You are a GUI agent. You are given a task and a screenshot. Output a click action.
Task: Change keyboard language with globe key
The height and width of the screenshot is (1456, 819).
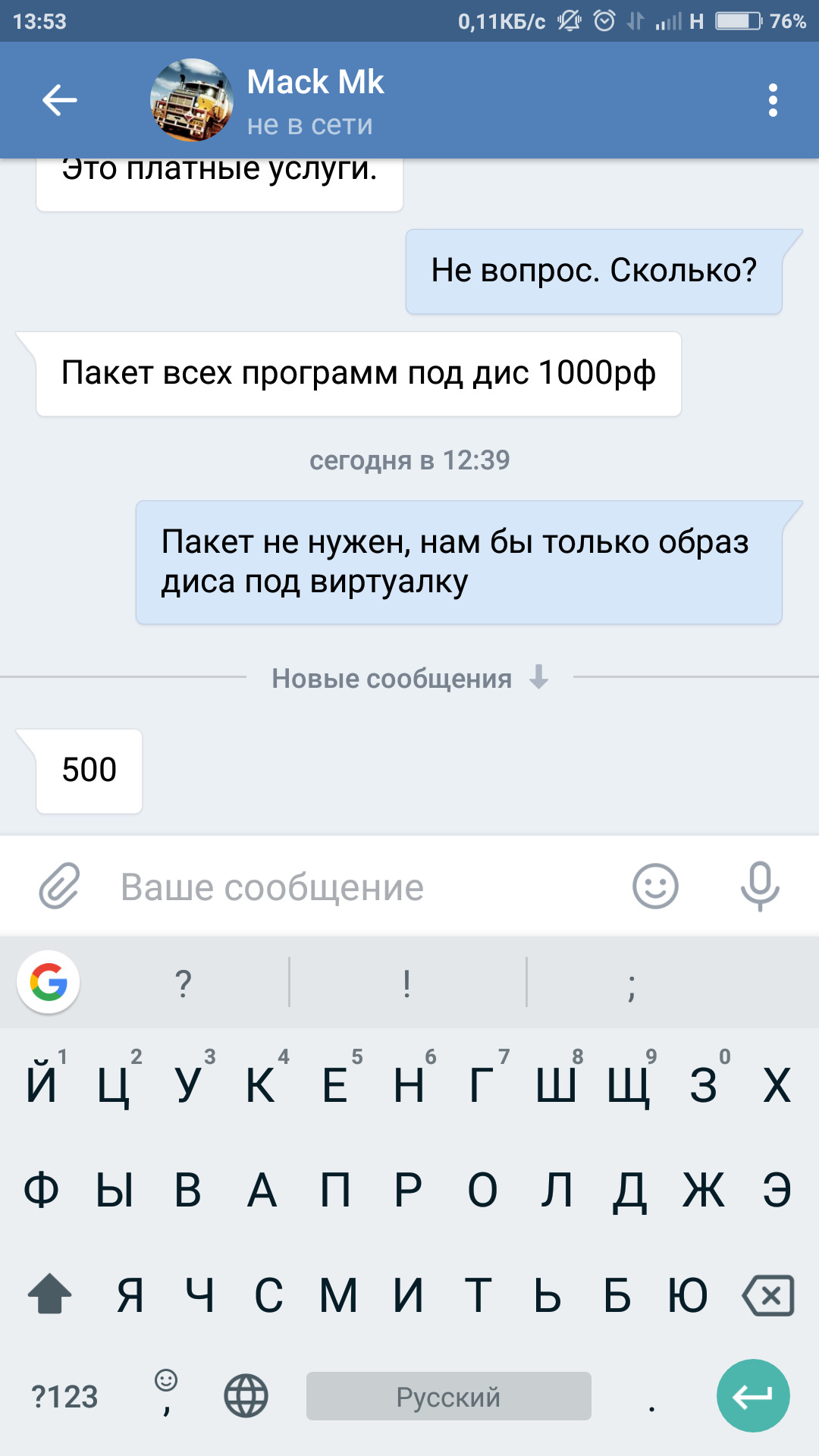(x=246, y=1396)
